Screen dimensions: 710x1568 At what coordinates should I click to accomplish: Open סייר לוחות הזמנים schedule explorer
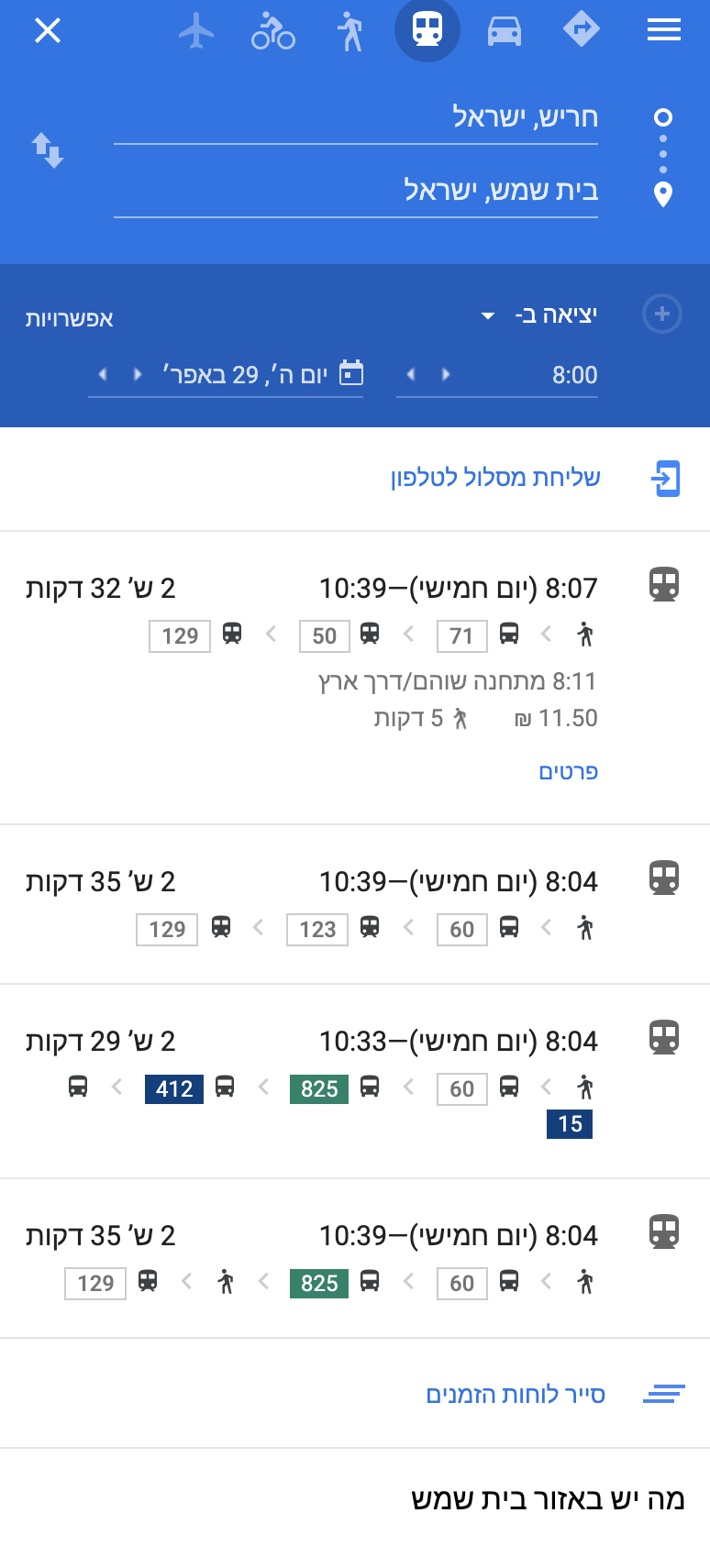point(516,1395)
